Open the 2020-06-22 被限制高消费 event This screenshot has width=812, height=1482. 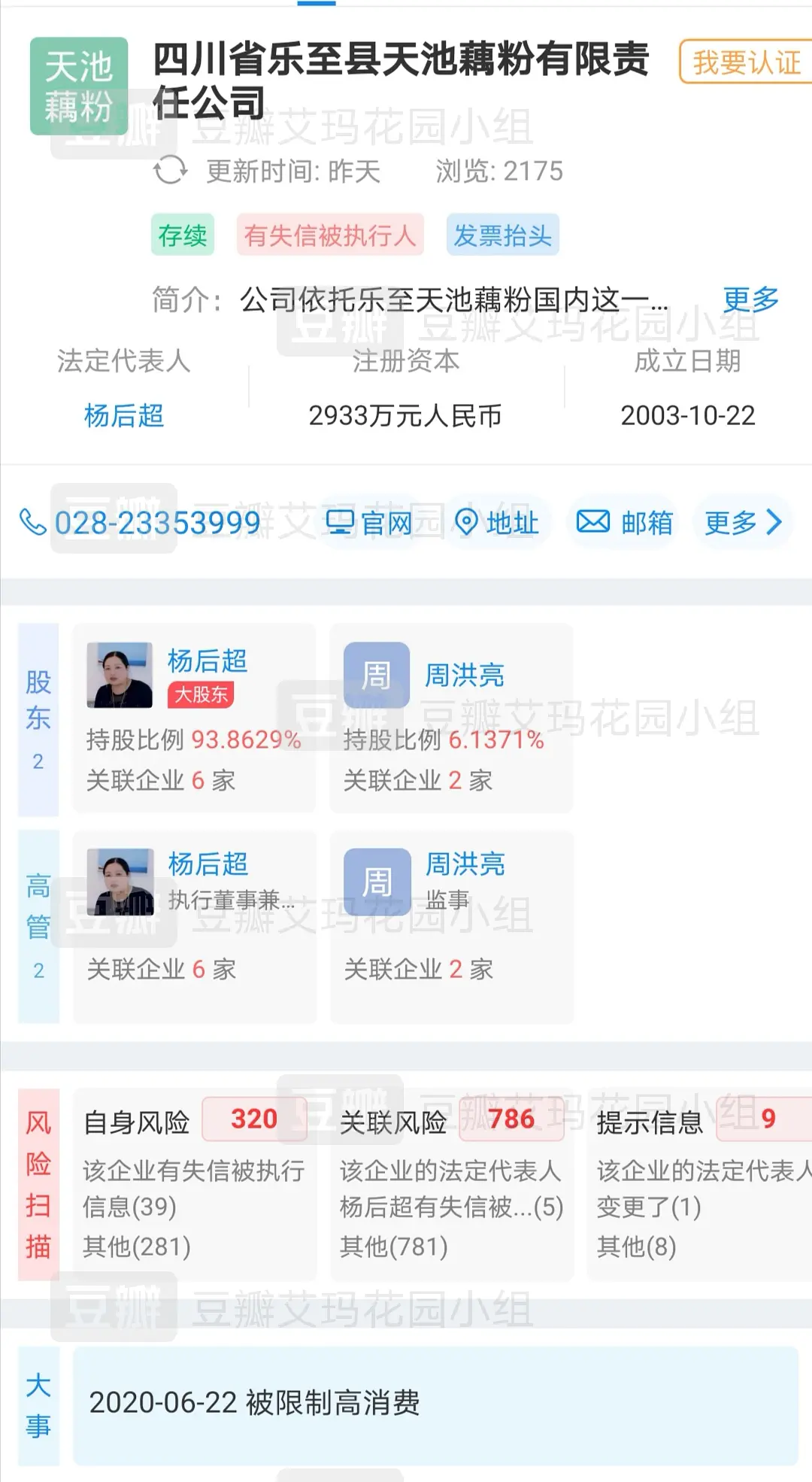(x=435, y=1403)
